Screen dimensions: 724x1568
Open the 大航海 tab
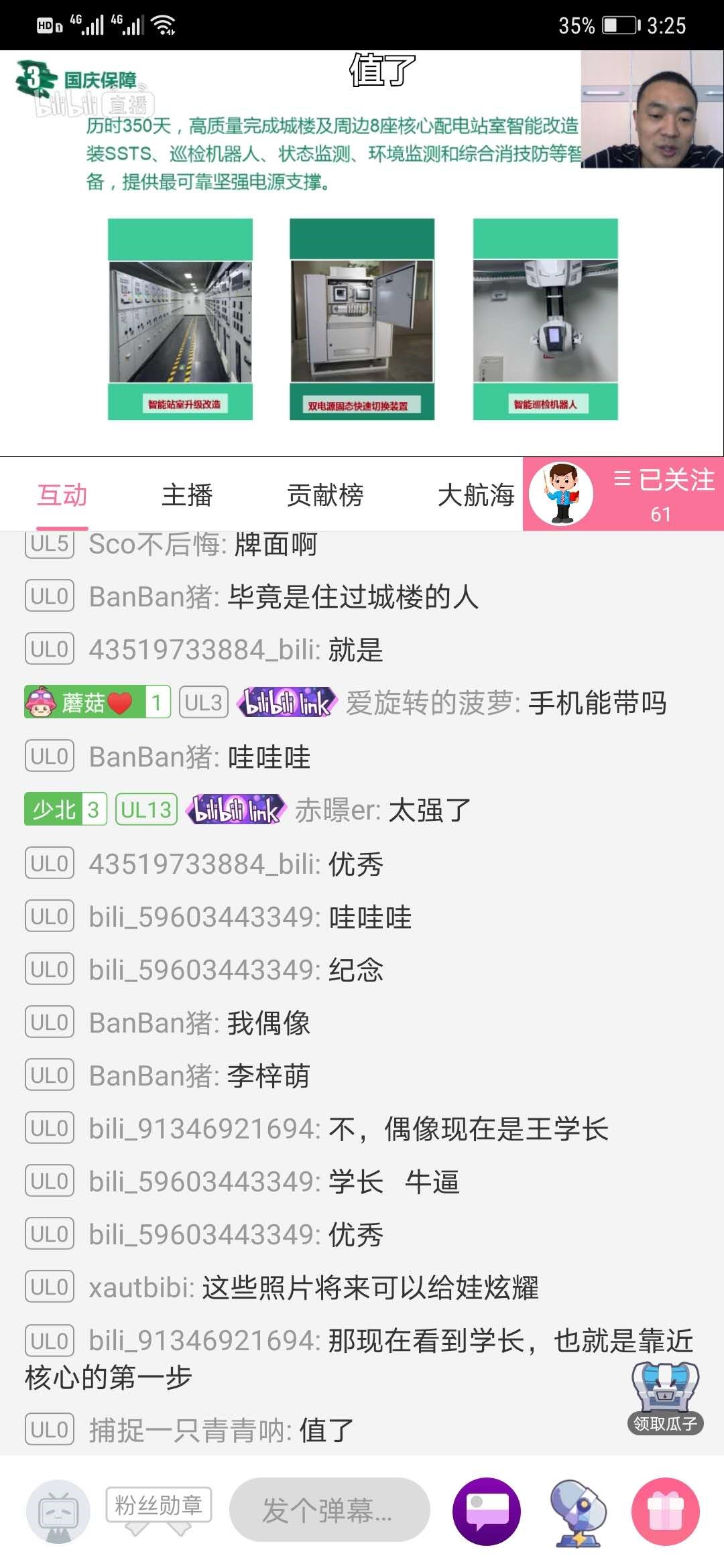(475, 496)
